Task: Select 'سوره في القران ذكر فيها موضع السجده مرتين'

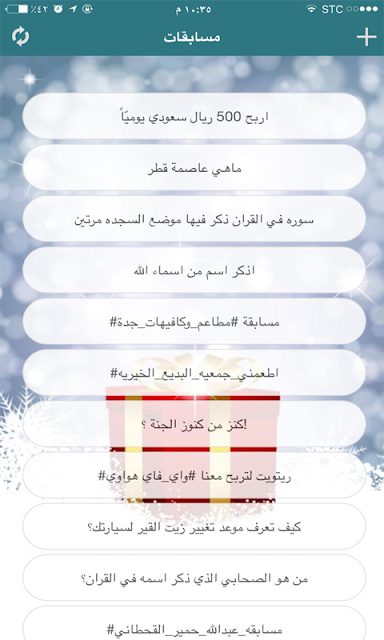Action: (x=194, y=219)
